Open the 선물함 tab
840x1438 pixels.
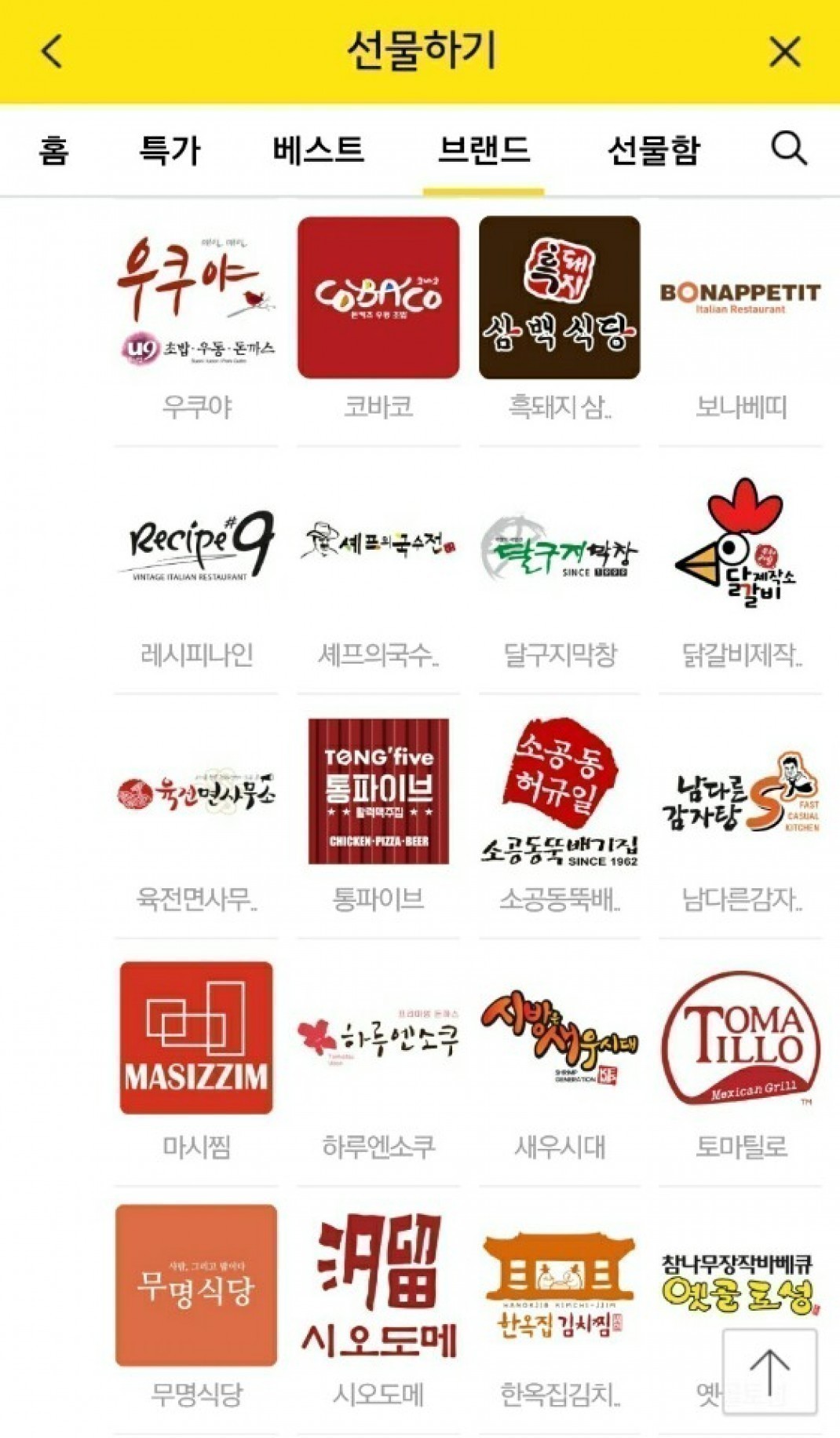pyautogui.click(x=653, y=149)
